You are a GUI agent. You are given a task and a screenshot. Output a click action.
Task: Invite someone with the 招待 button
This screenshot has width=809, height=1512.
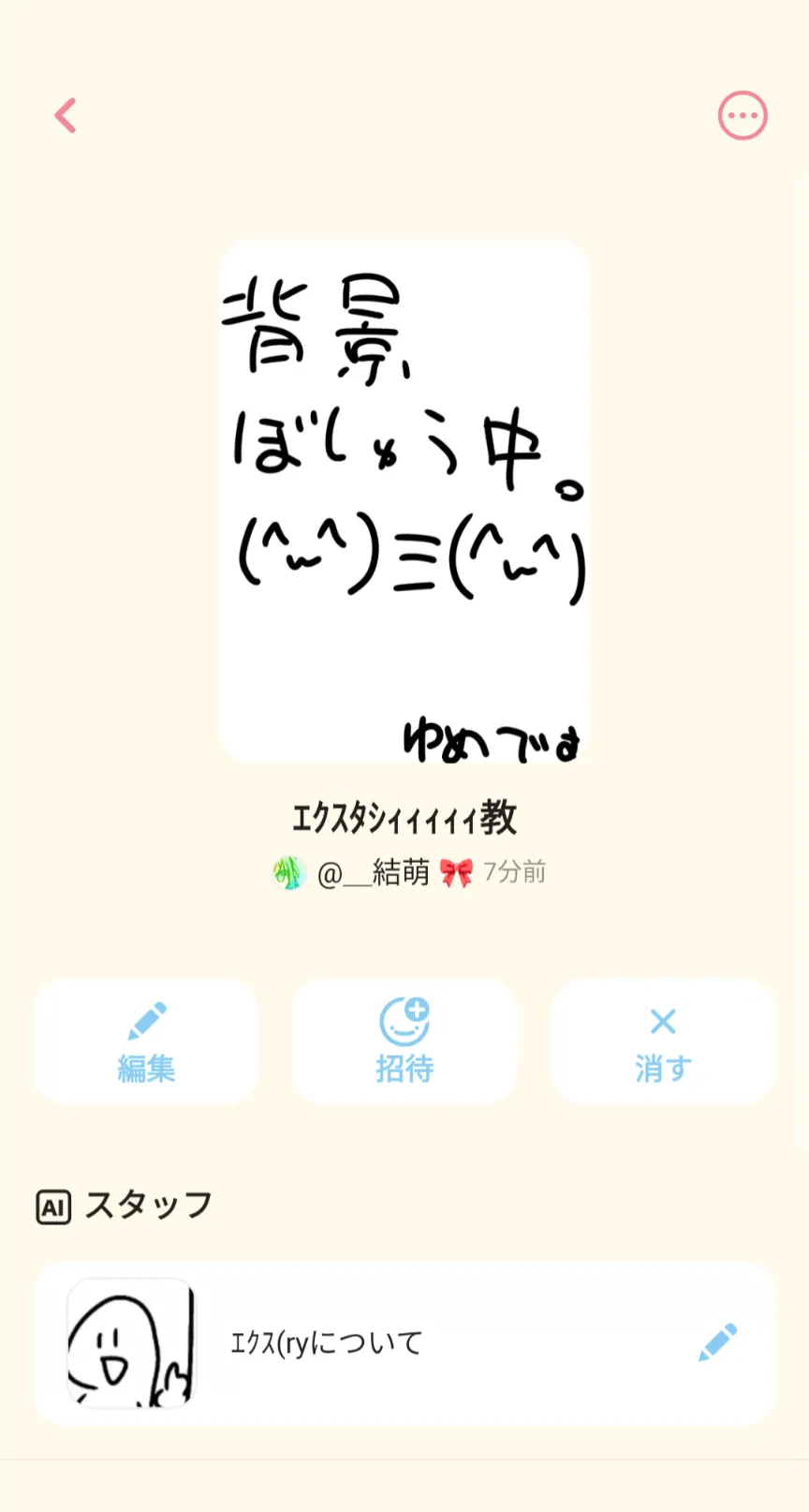click(404, 1042)
